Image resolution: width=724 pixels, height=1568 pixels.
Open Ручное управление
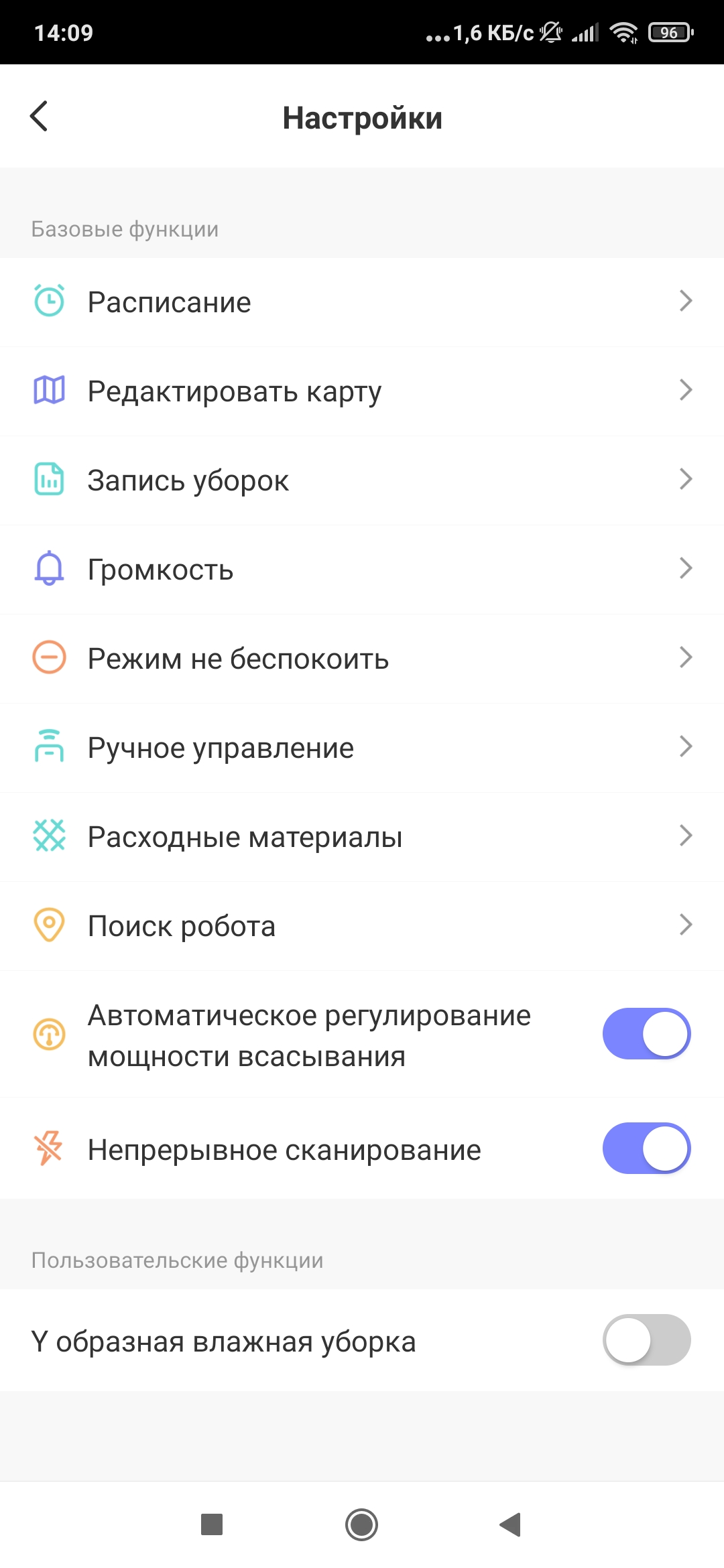tap(362, 748)
